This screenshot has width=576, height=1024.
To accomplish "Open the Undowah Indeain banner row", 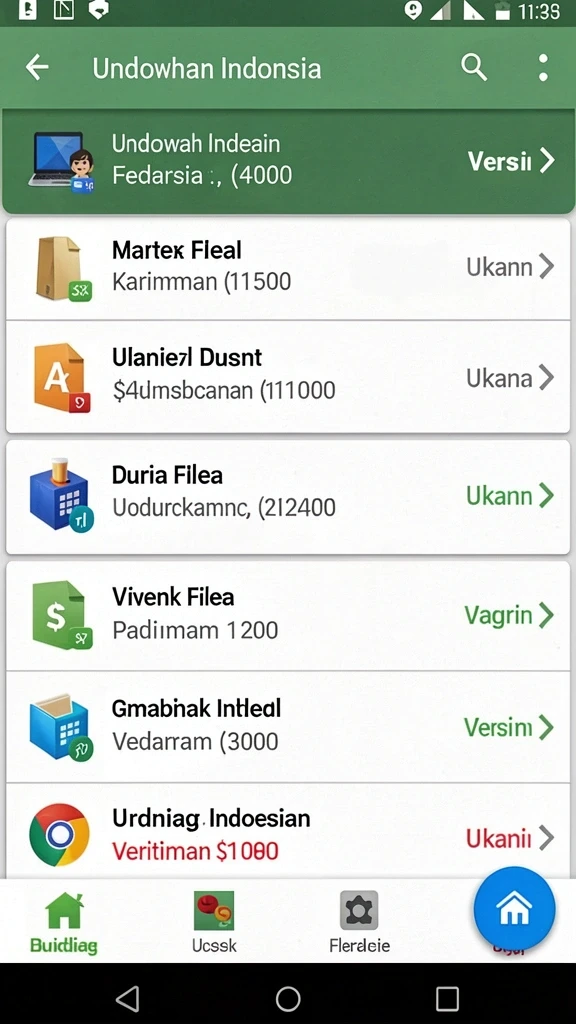I will [288, 161].
